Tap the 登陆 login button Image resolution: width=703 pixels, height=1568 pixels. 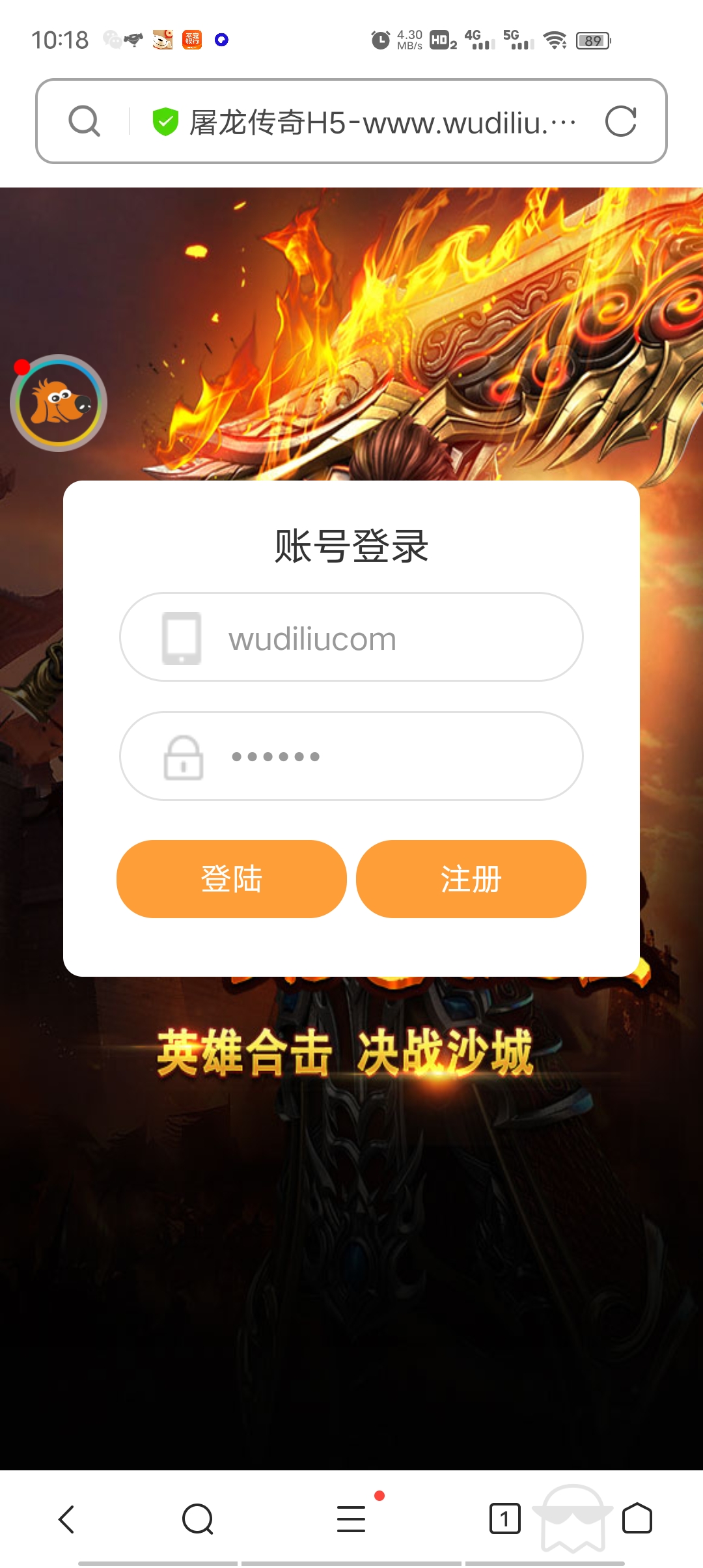click(x=232, y=879)
